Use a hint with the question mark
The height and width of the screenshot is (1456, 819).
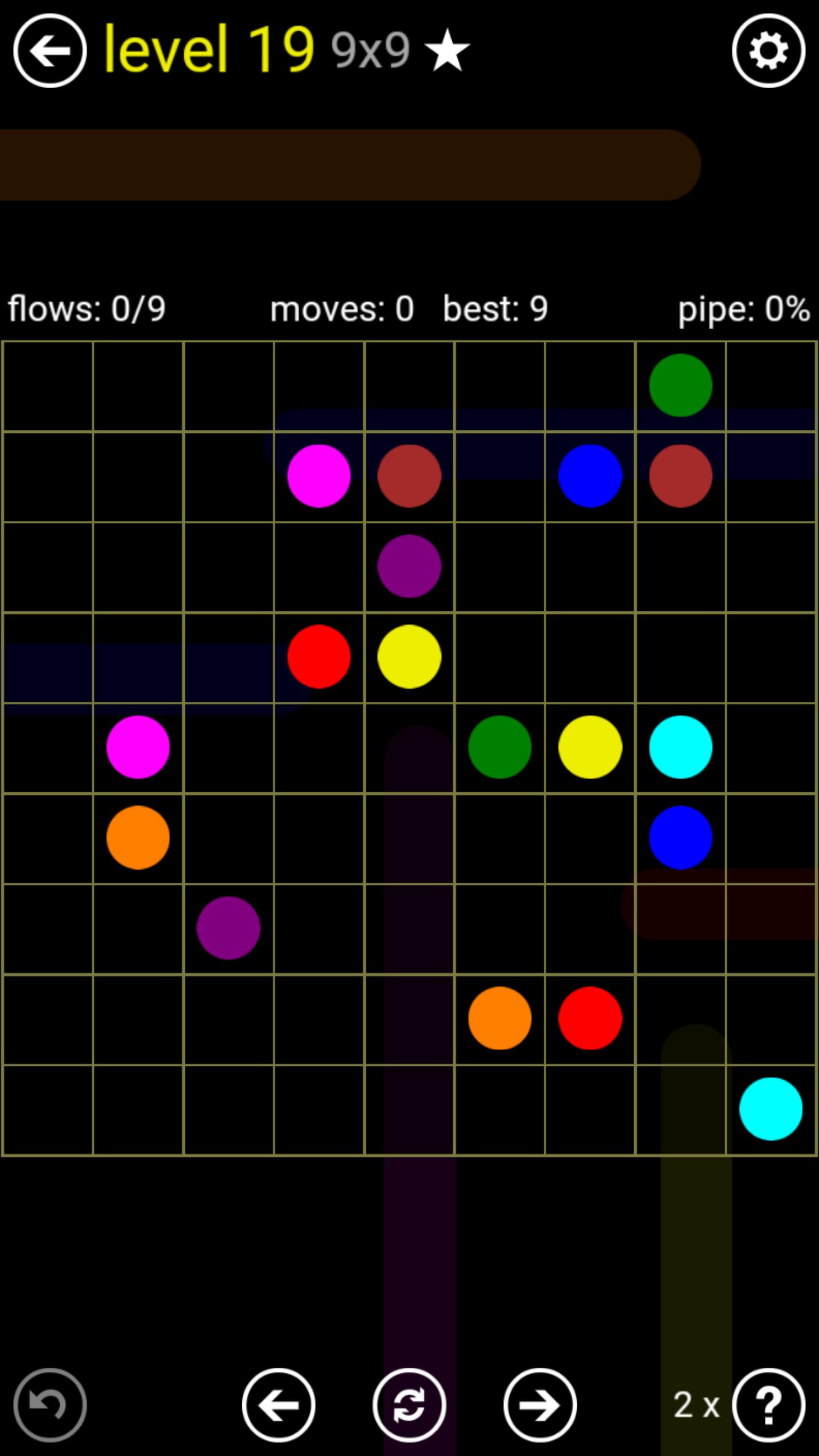pos(768,1405)
